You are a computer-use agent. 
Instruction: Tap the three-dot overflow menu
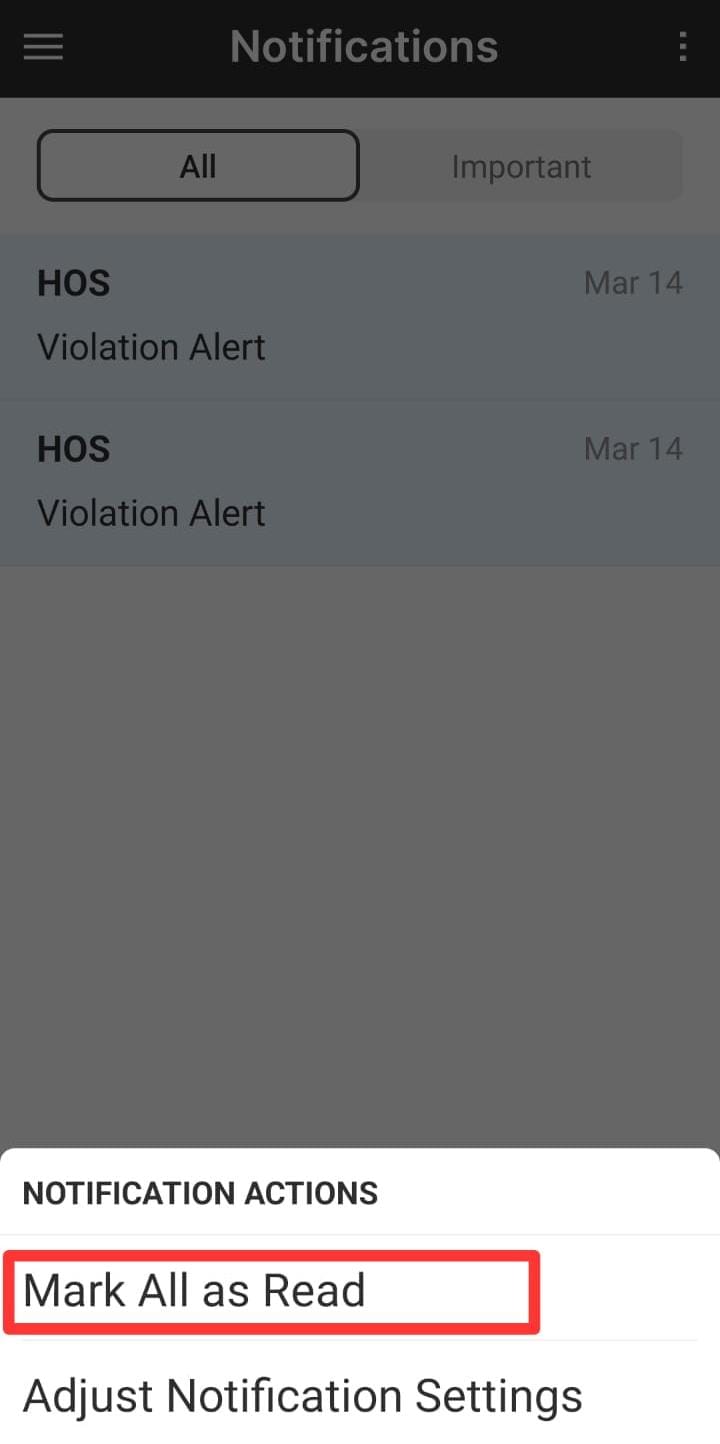click(683, 47)
